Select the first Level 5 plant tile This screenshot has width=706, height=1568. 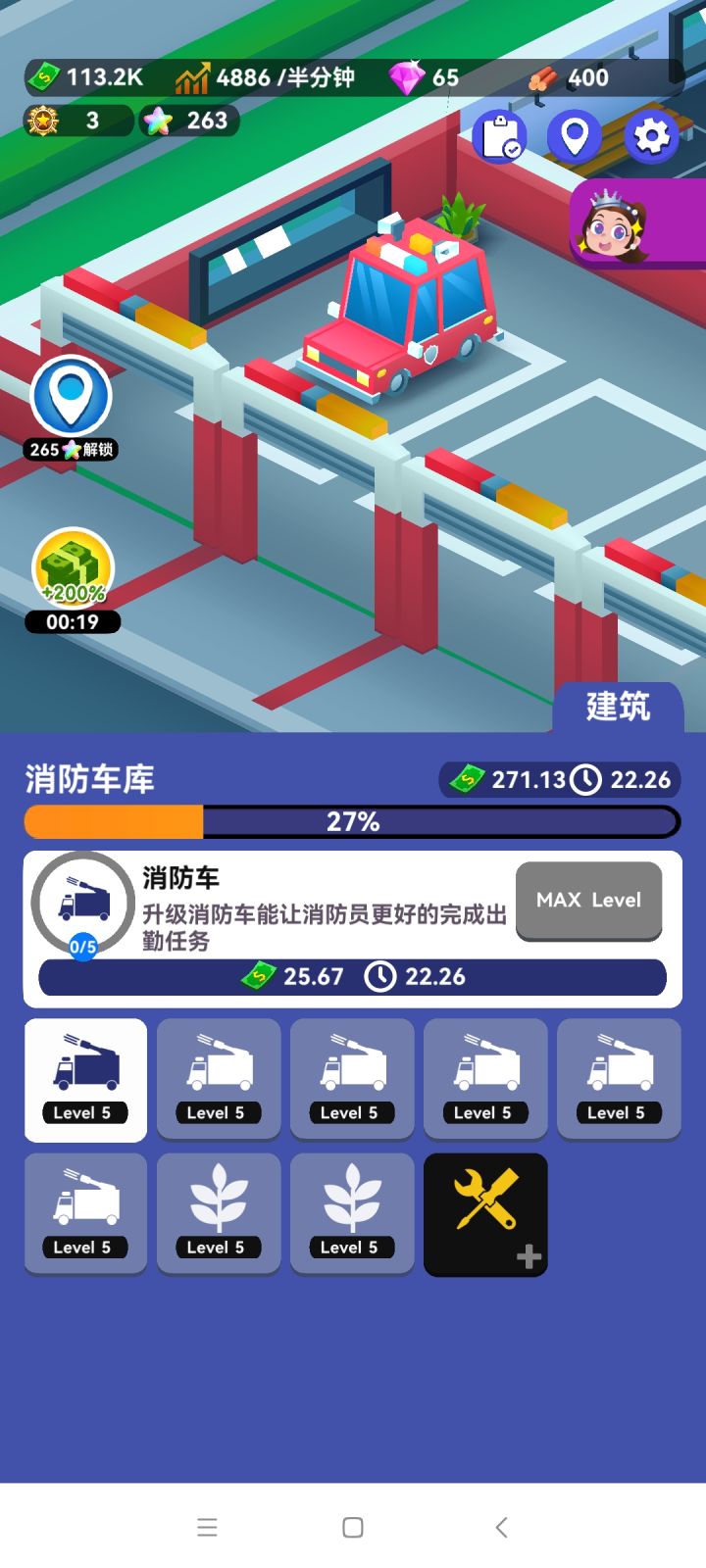(x=218, y=1213)
